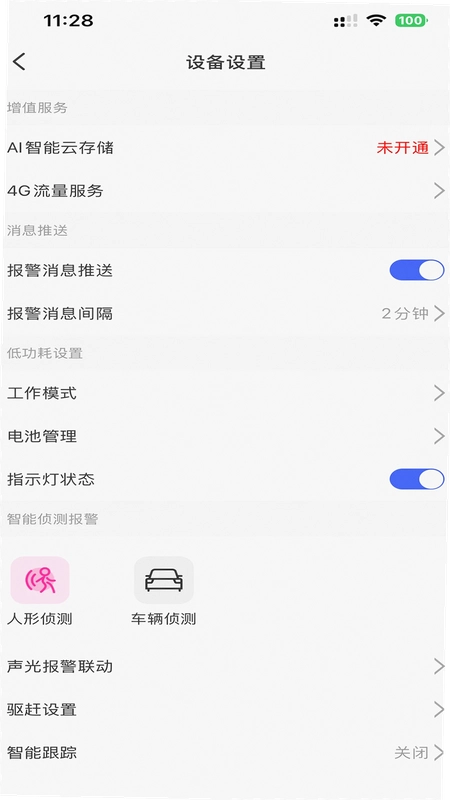Open 智能跟踪 setting

225,753
